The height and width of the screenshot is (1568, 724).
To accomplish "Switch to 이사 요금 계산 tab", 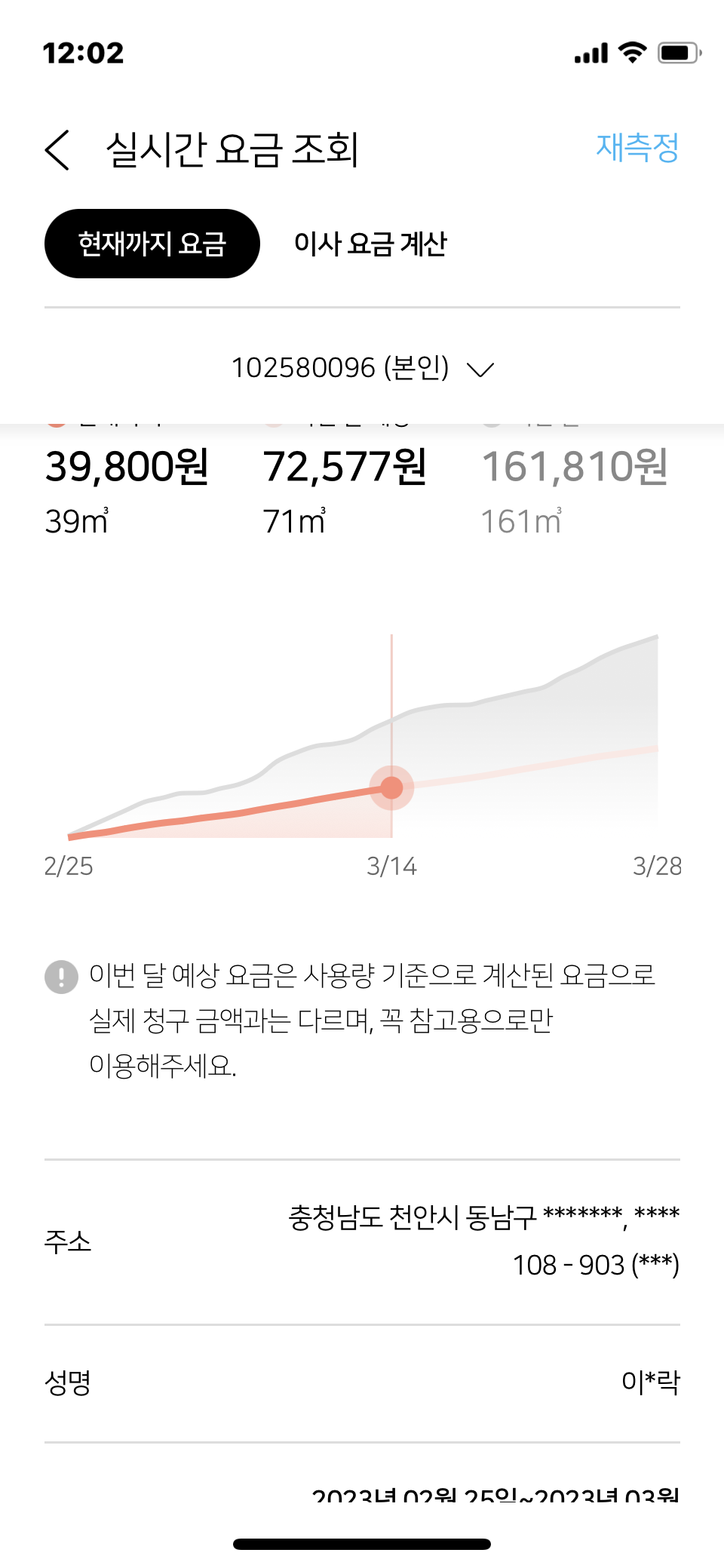I will [370, 244].
